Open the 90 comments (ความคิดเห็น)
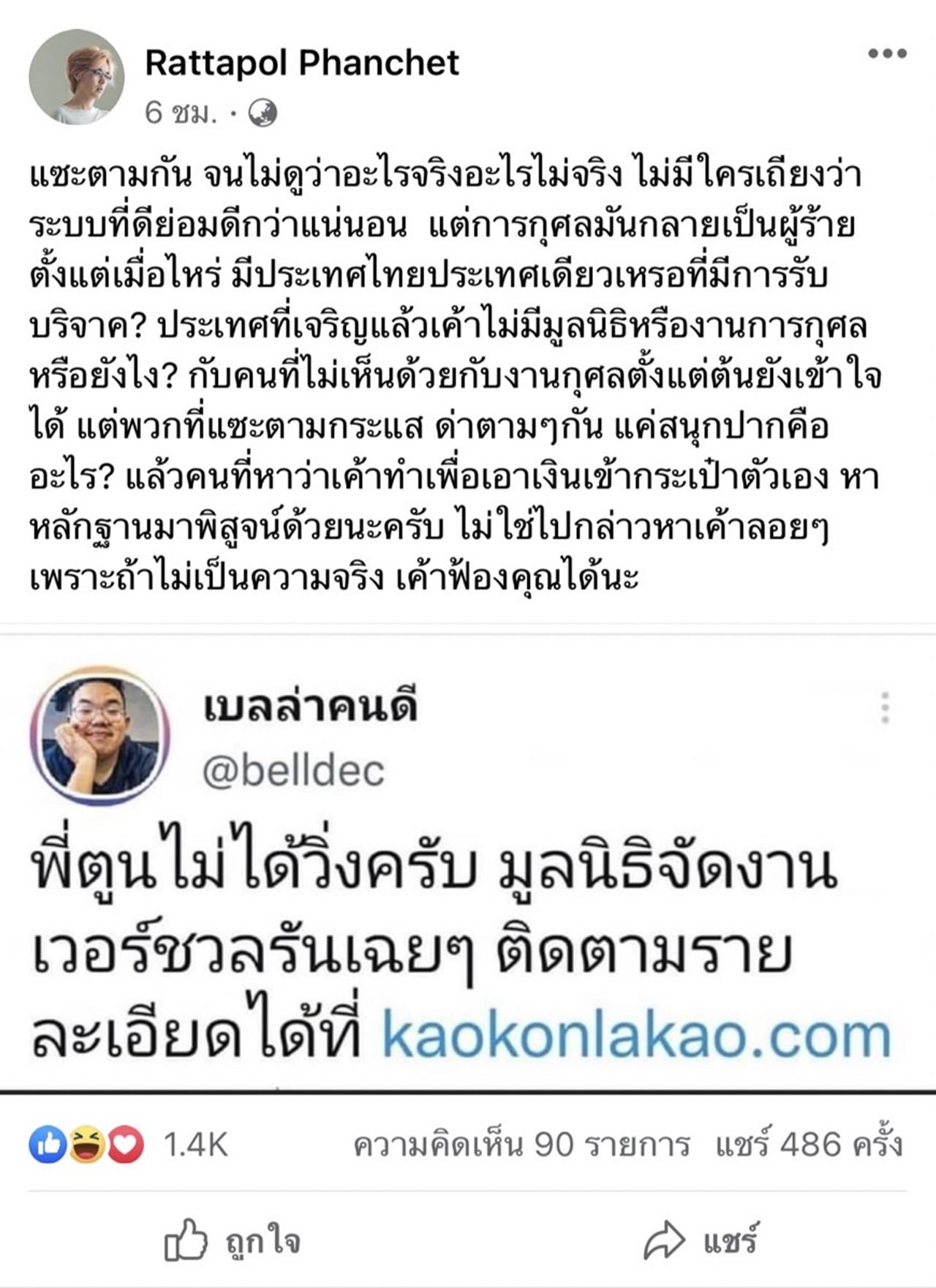Viewport: 936px width, 1288px height. pyautogui.click(x=521, y=1145)
